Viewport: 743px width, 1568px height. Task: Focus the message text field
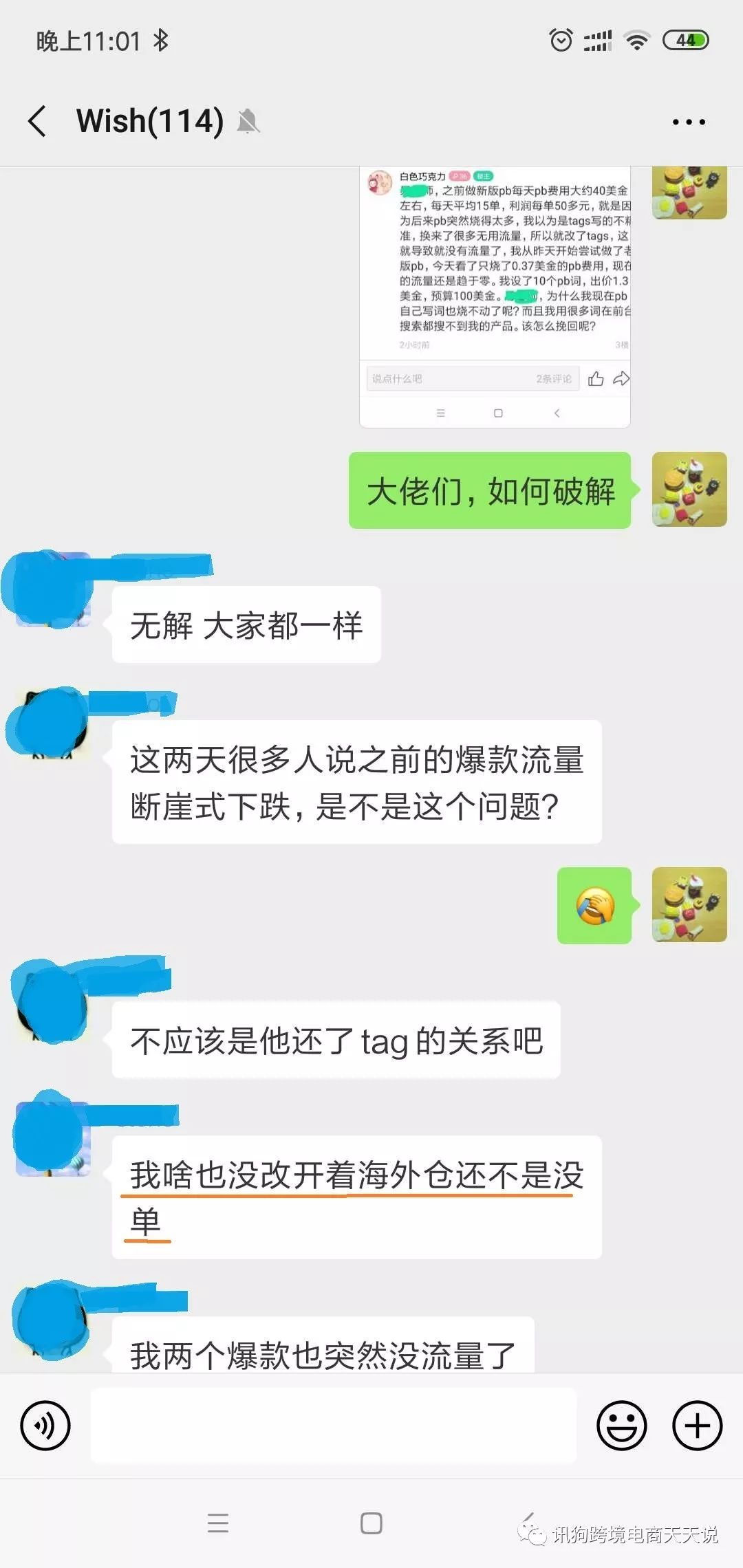[333, 1426]
